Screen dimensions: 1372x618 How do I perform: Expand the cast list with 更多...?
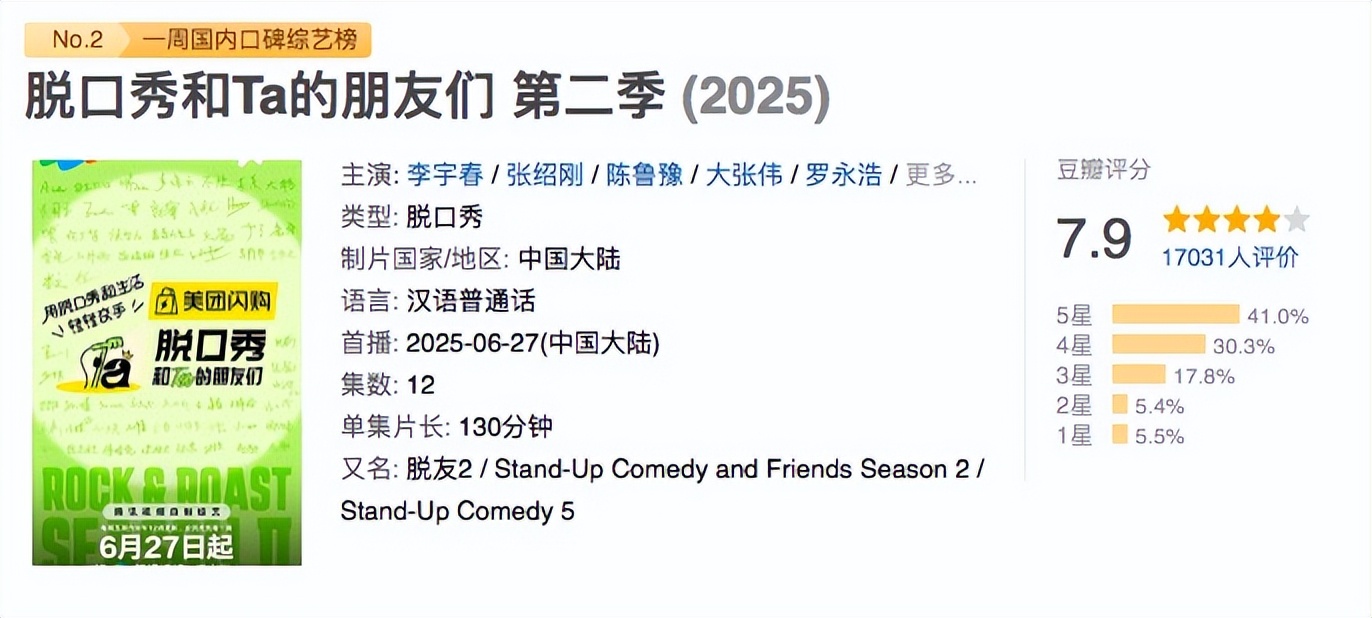coord(940,175)
